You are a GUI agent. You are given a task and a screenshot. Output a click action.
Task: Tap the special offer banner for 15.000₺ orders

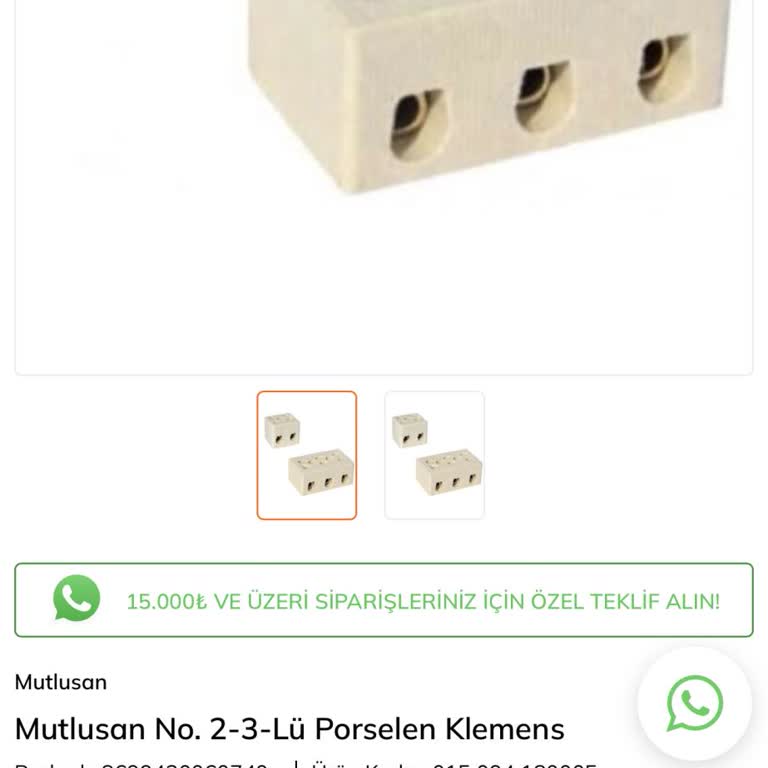point(384,600)
